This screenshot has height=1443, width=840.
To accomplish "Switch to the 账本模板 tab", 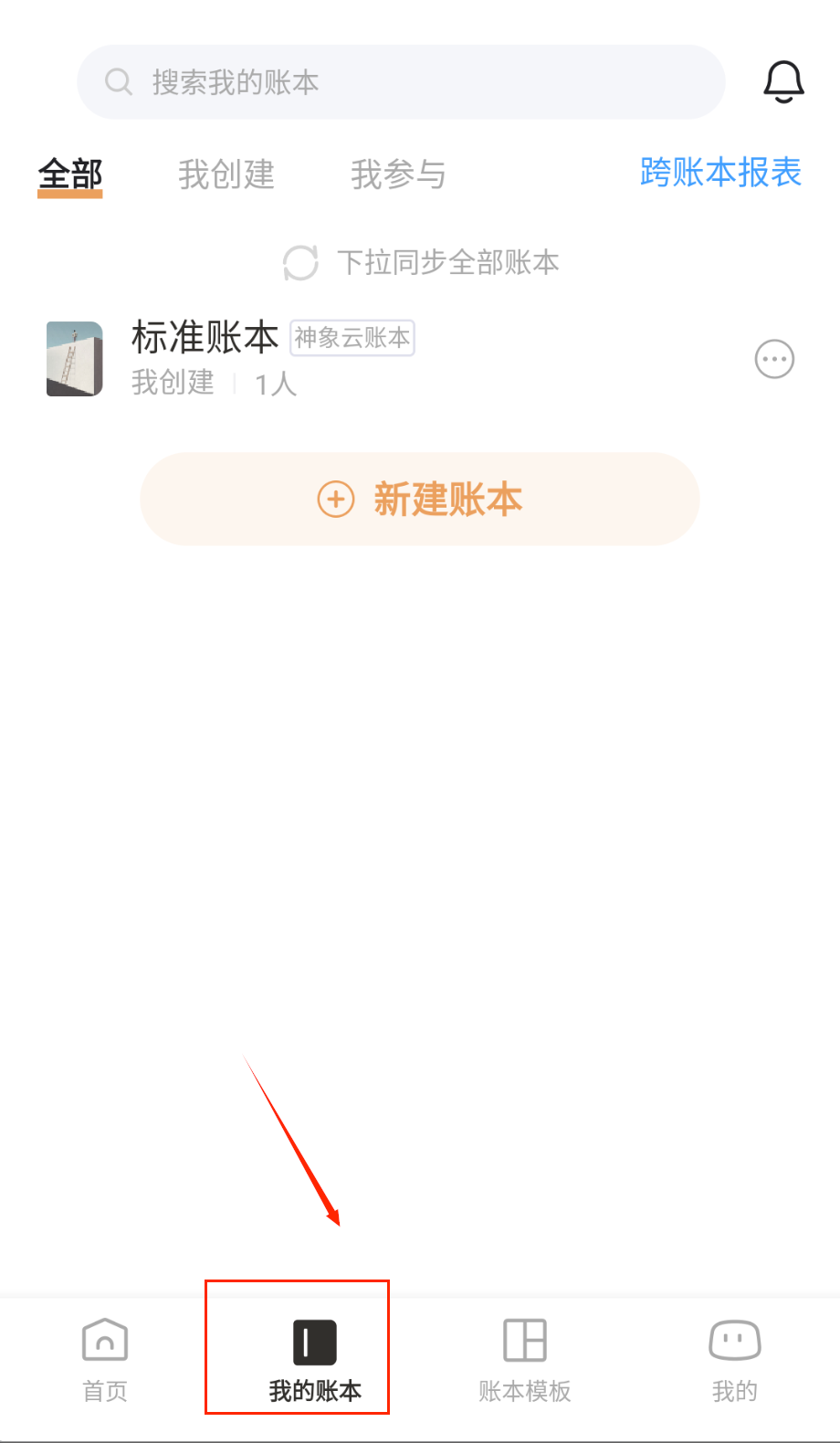I will point(525,1360).
